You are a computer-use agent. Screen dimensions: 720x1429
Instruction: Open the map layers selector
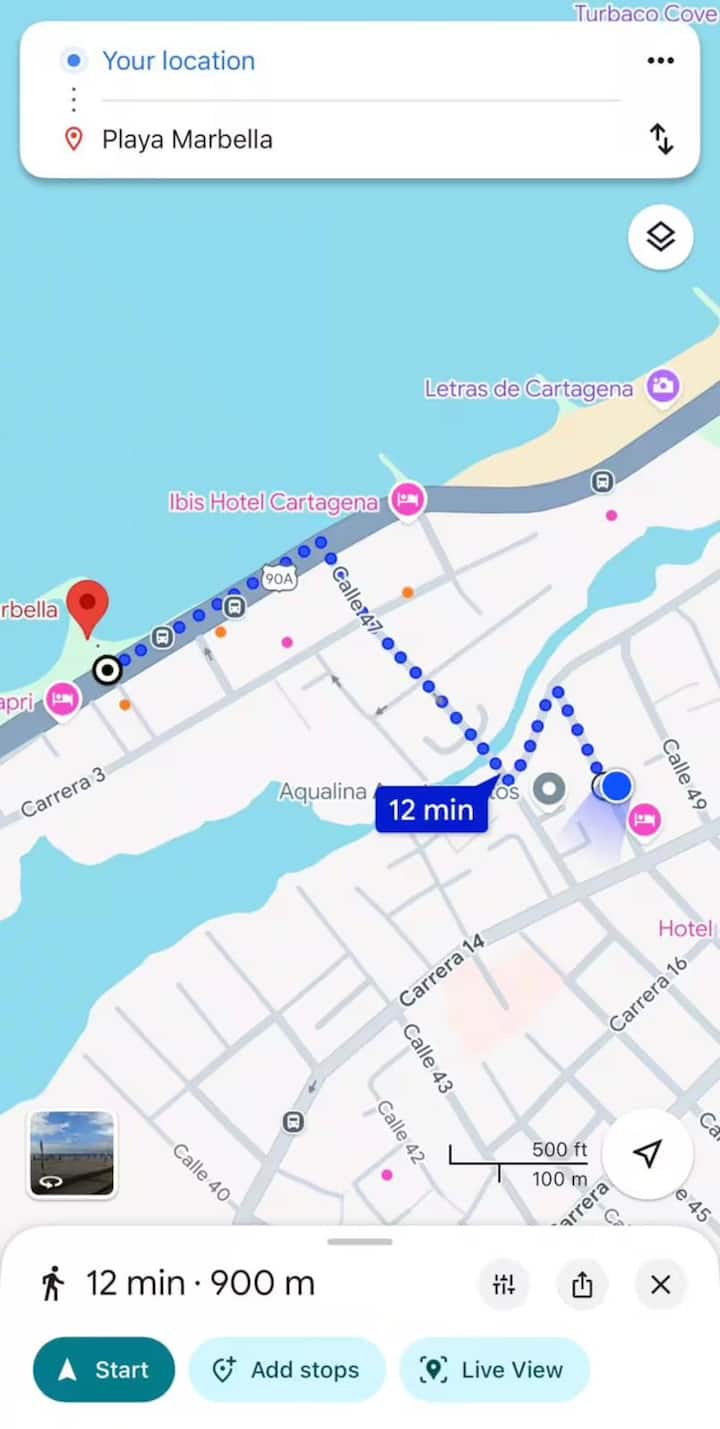coord(660,238)
